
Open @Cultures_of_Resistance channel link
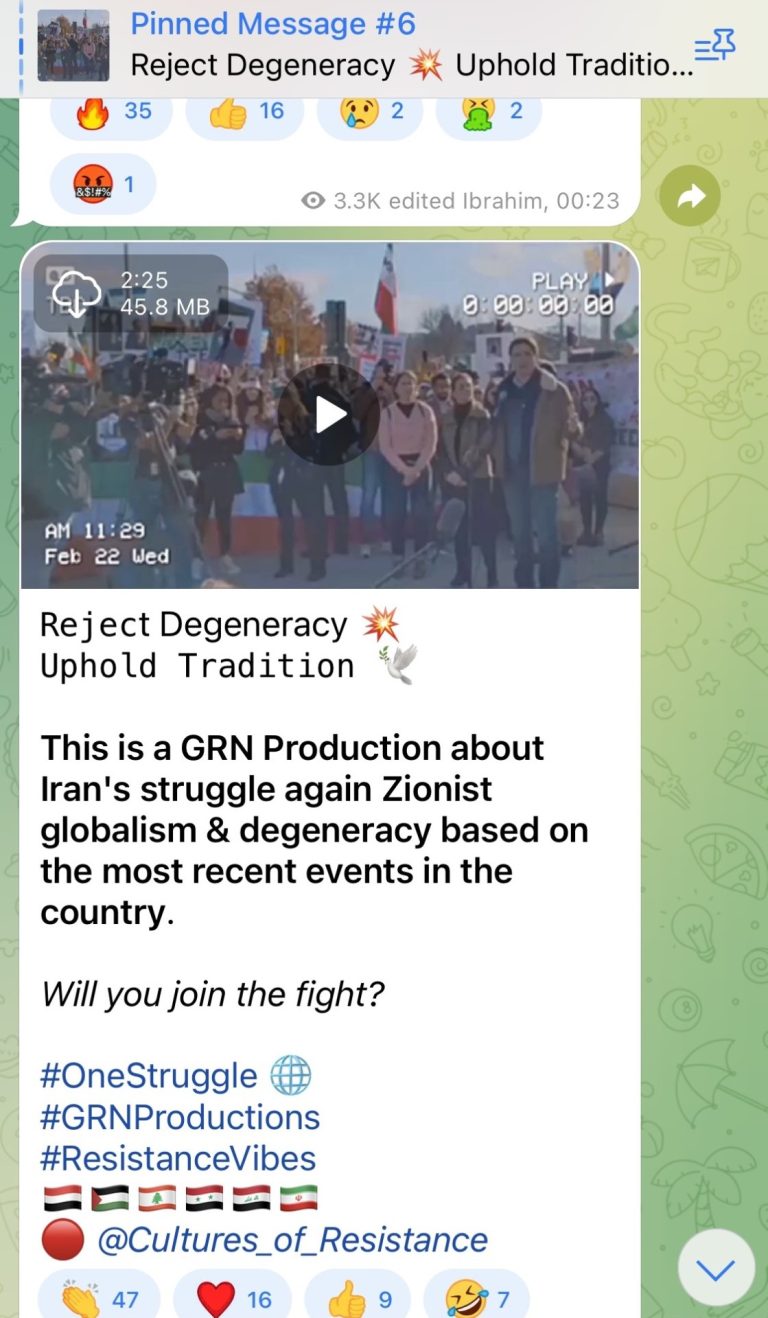292,1240
